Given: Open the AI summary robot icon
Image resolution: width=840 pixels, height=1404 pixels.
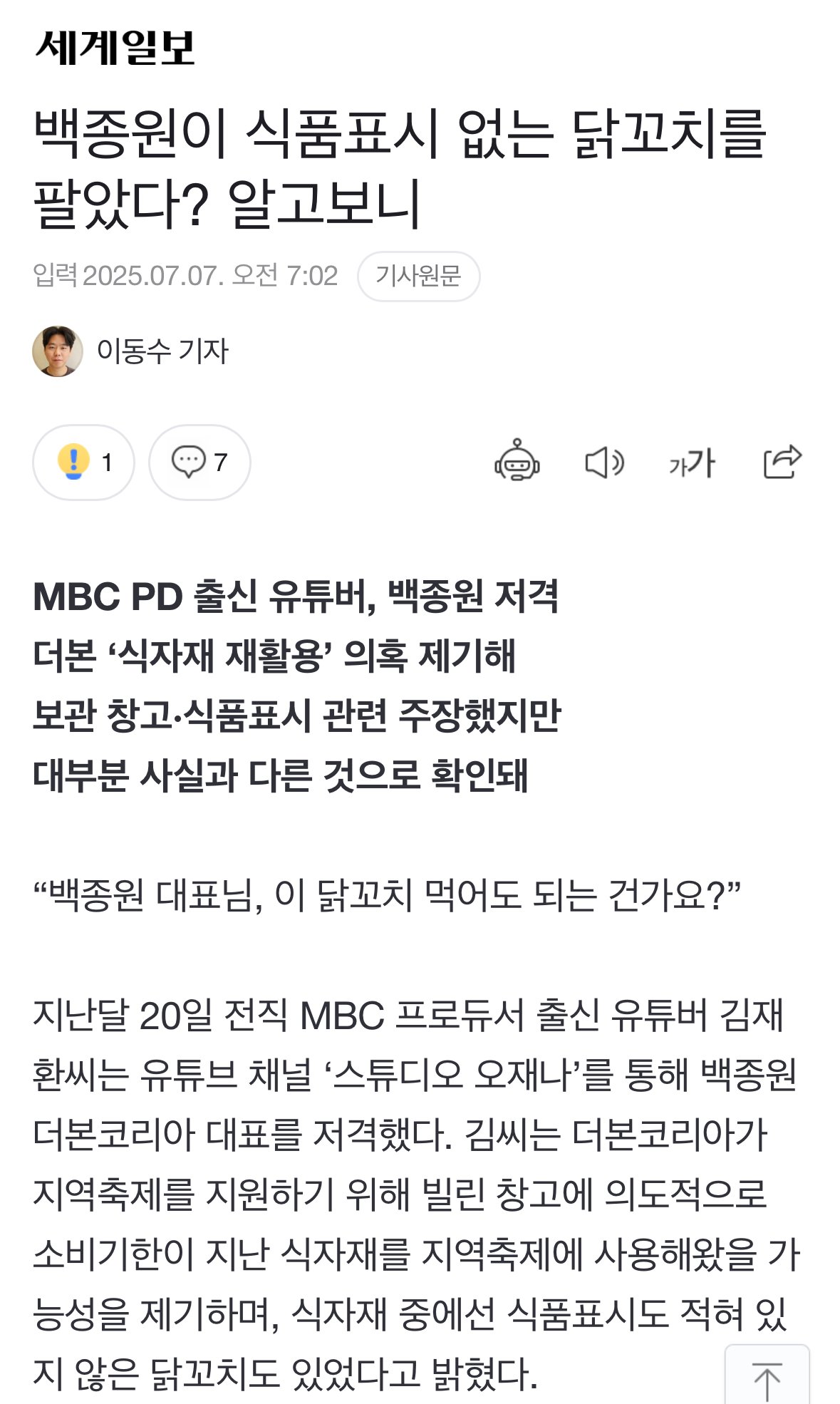Looking at the screenshot, I should (517, 460).
